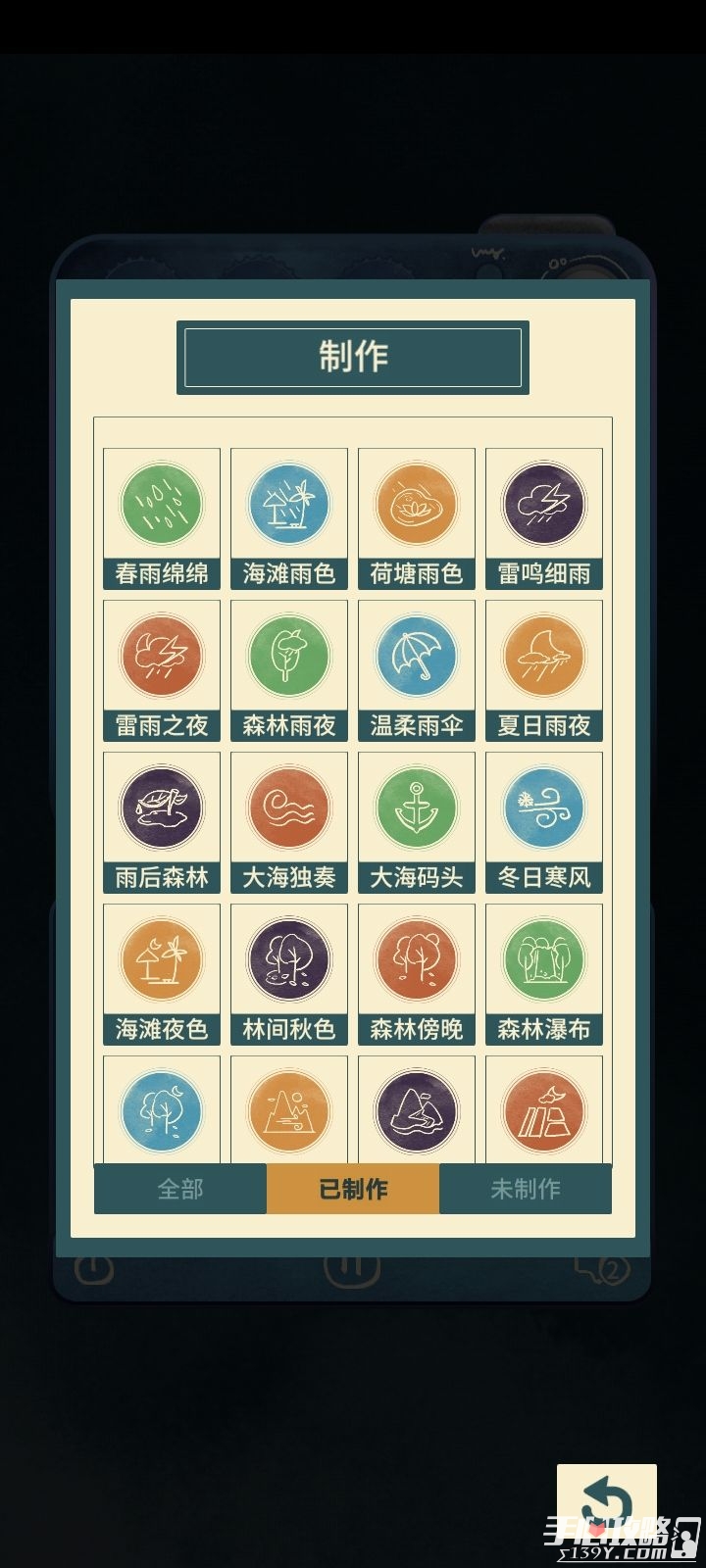706x1568 pixels.
Task: Choose the 夏日雨夜 tile
Action: tap(544, 669)
